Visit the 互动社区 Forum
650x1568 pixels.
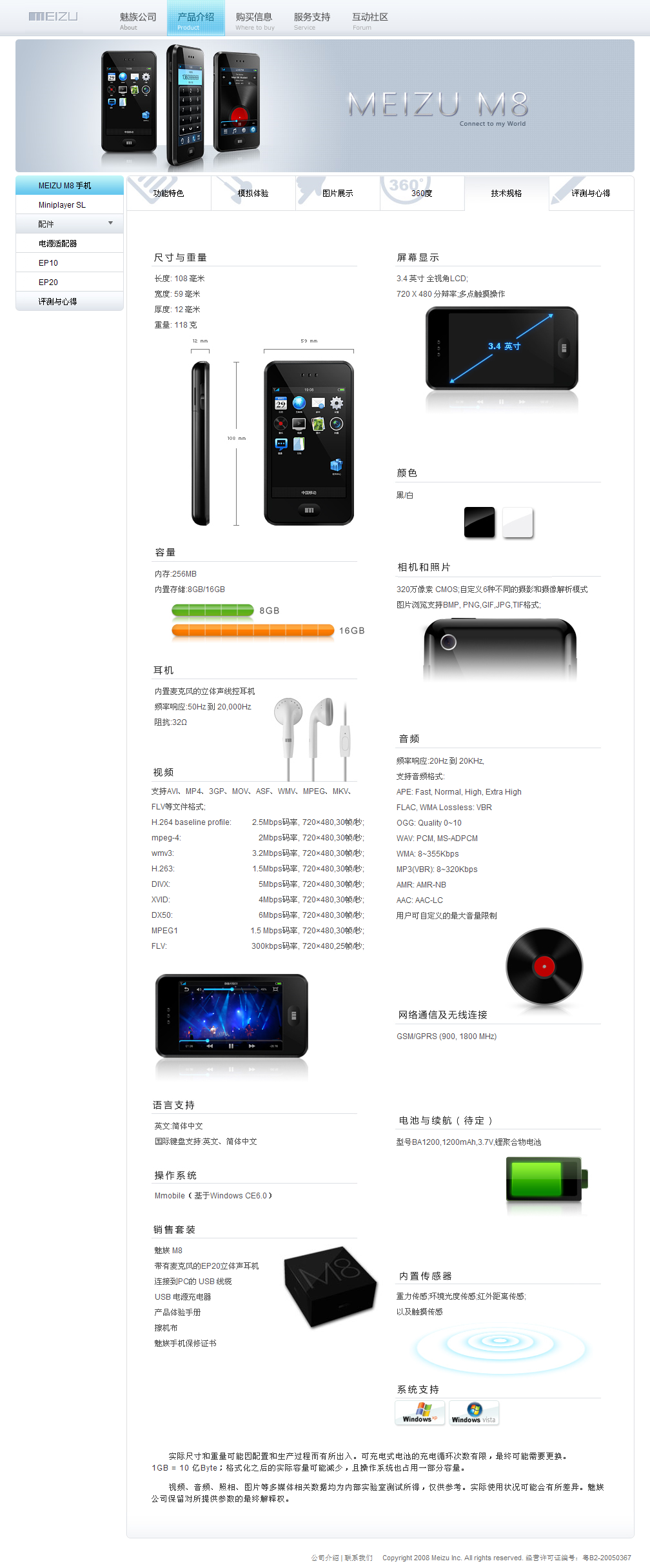[369, 19]
